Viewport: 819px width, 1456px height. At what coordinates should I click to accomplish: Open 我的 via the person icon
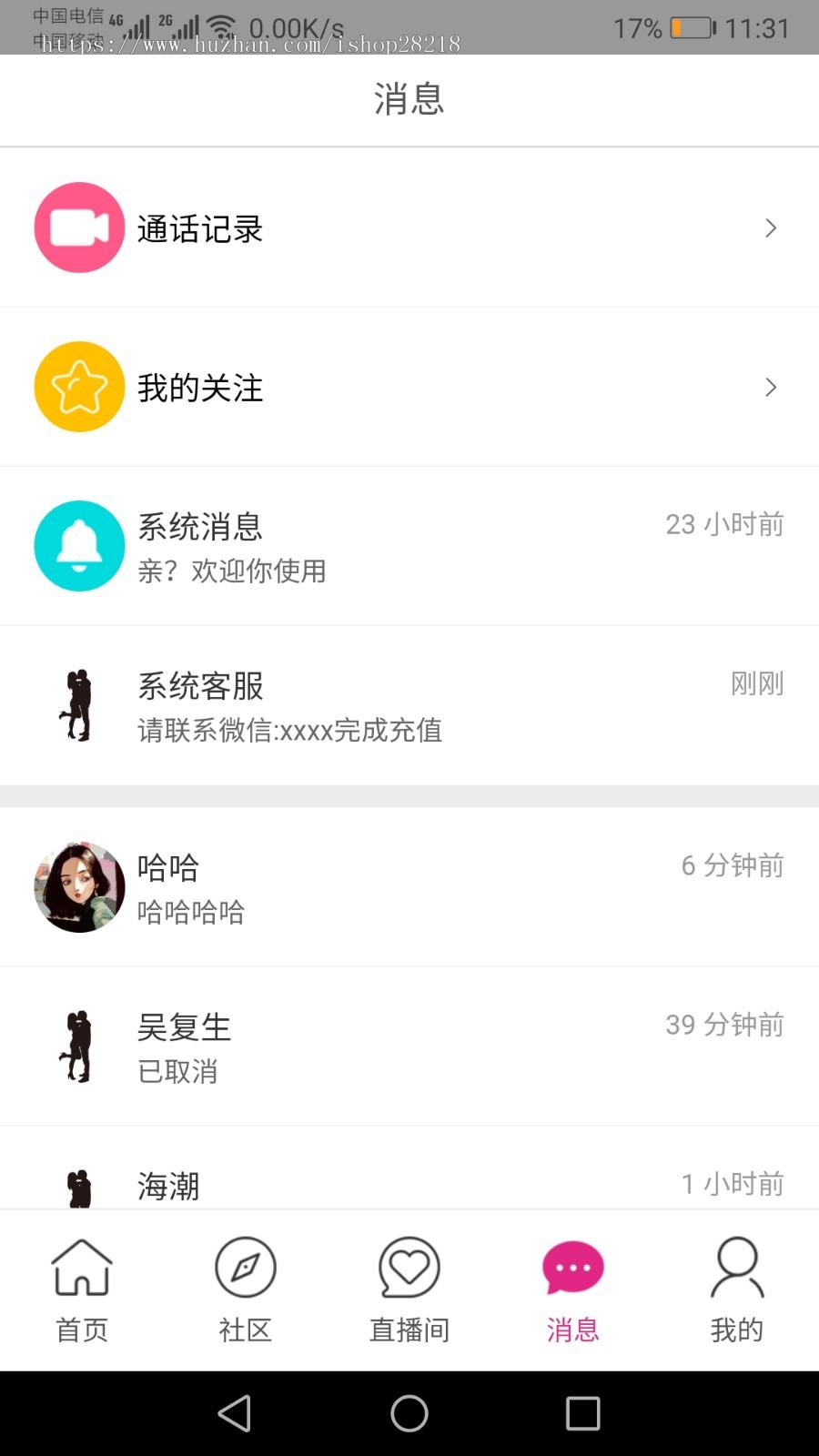point(736,1265)
